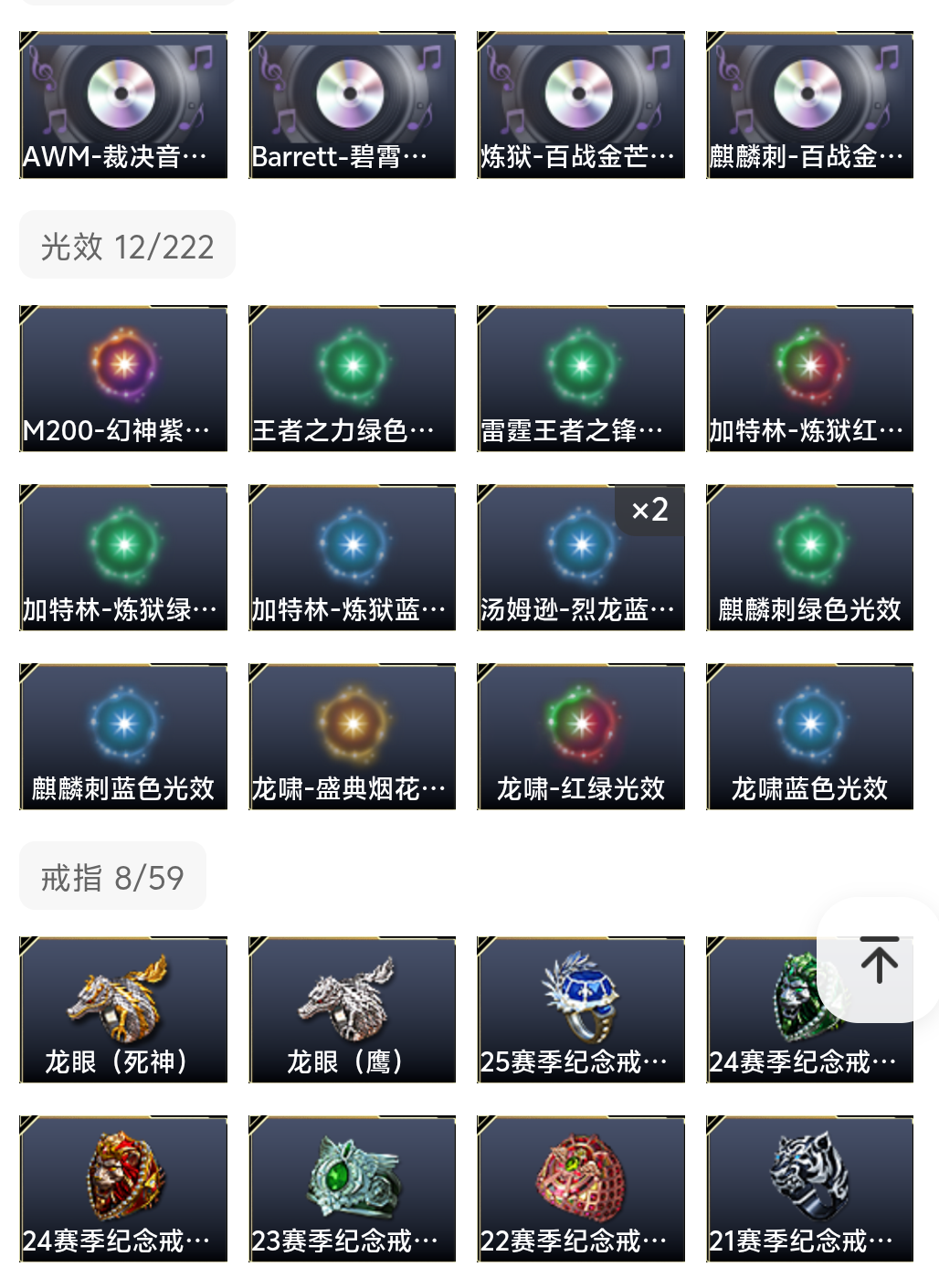Image resolution: width=939 pixels, height=1288 pixels.
Task: View the M200-幻神紫 light effect
Action: (x=123, y=378)
